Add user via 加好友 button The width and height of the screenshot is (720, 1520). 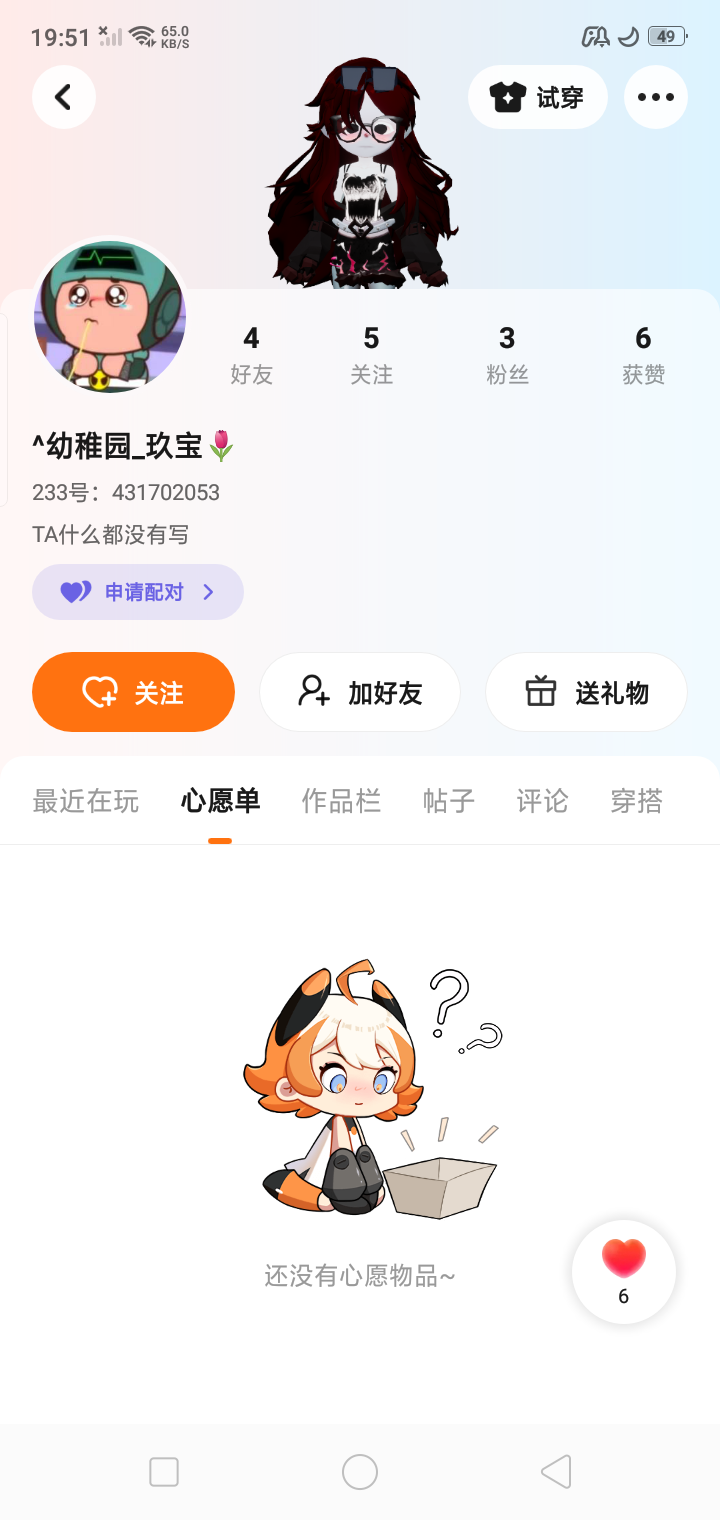coord(360,692)
